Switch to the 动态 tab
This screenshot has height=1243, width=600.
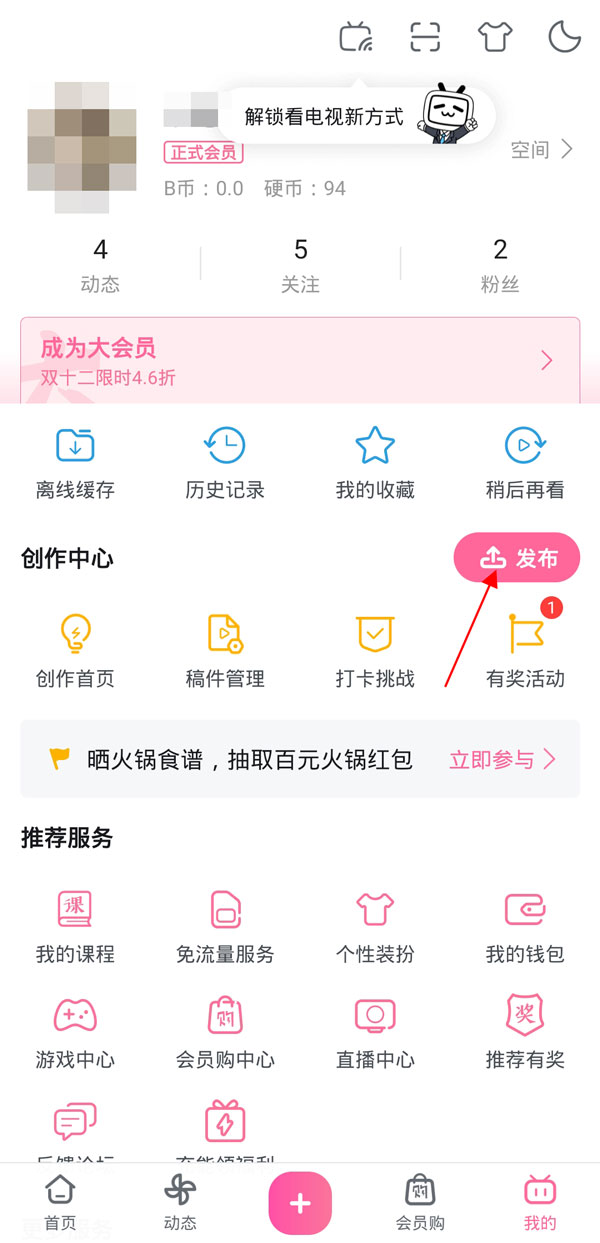pyautogui.click(x=180, y=1201)
